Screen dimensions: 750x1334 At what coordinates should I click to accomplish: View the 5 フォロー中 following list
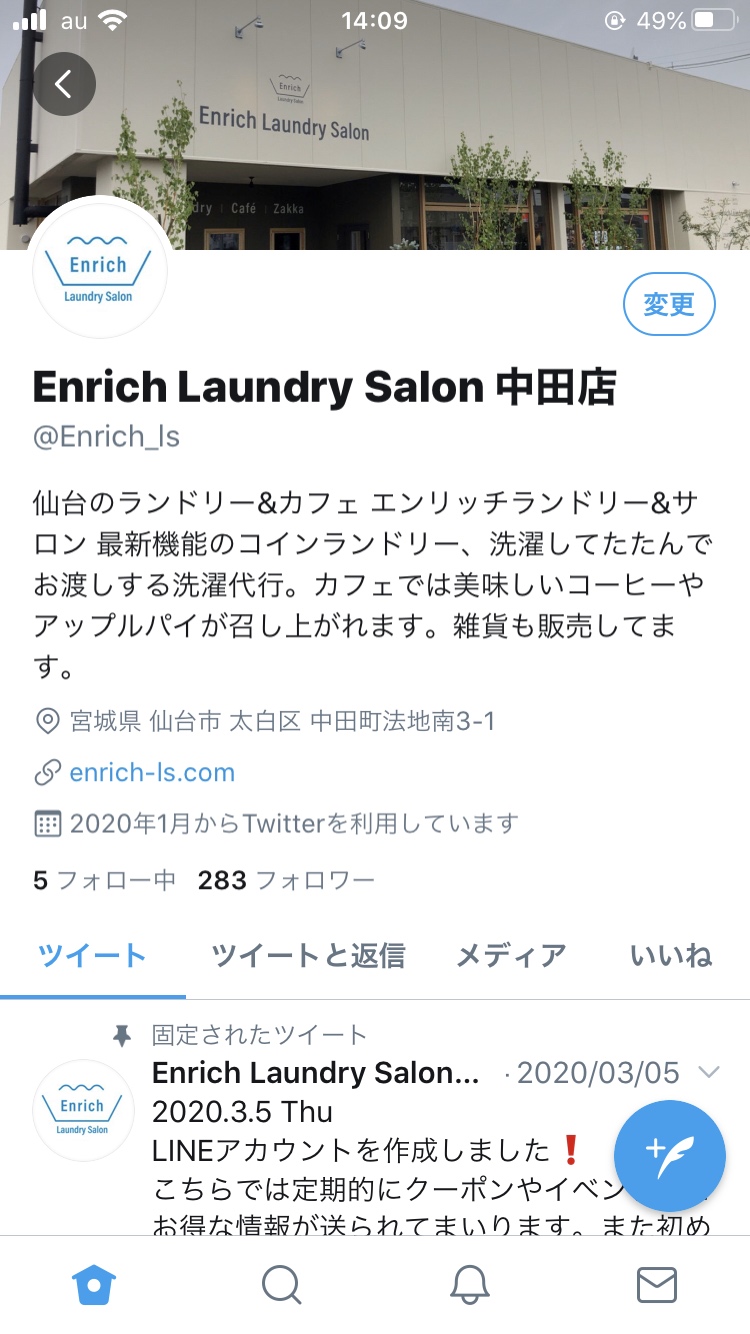click(105, 880)
